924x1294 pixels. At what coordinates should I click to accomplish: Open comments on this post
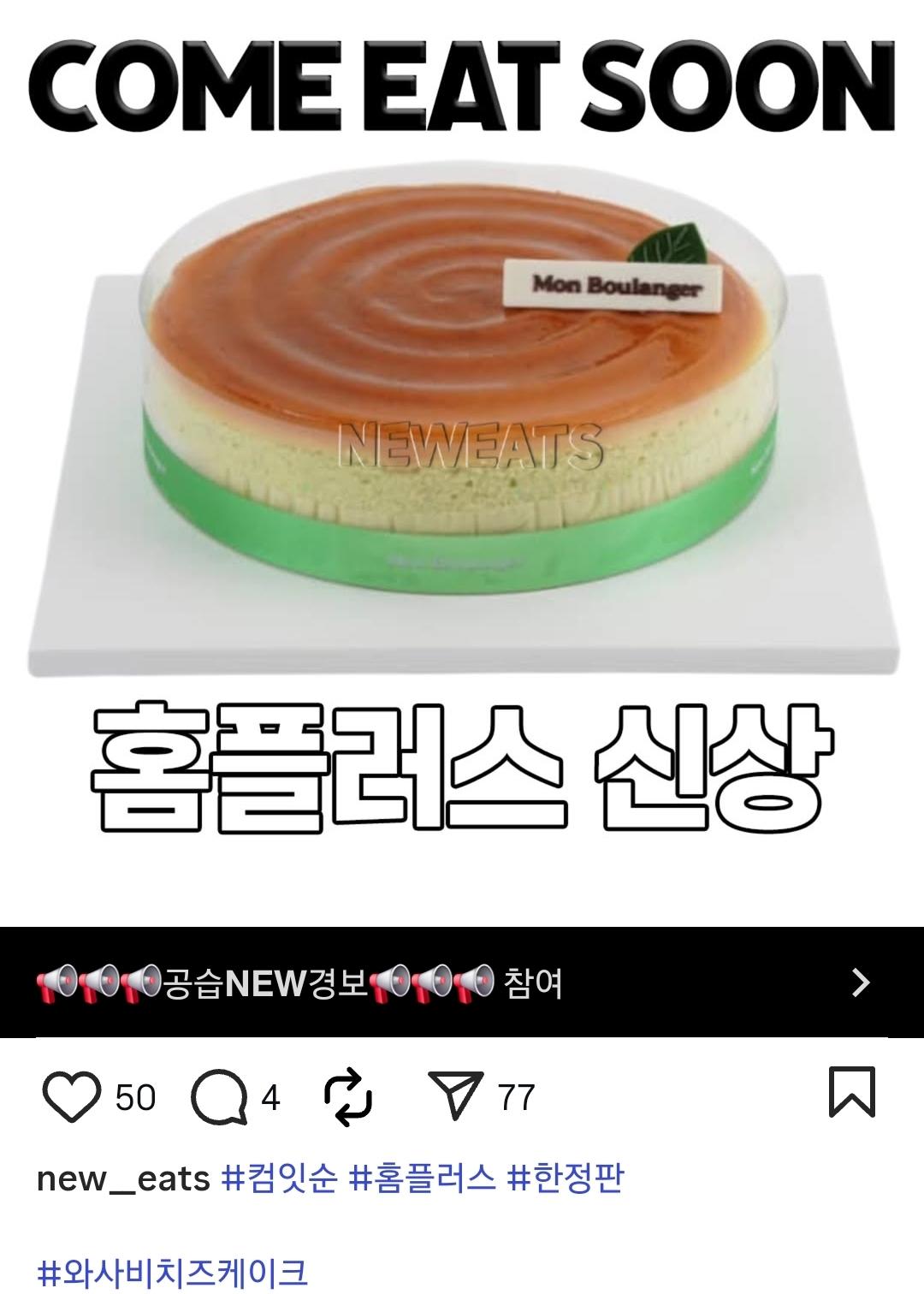pos(220,1097)
